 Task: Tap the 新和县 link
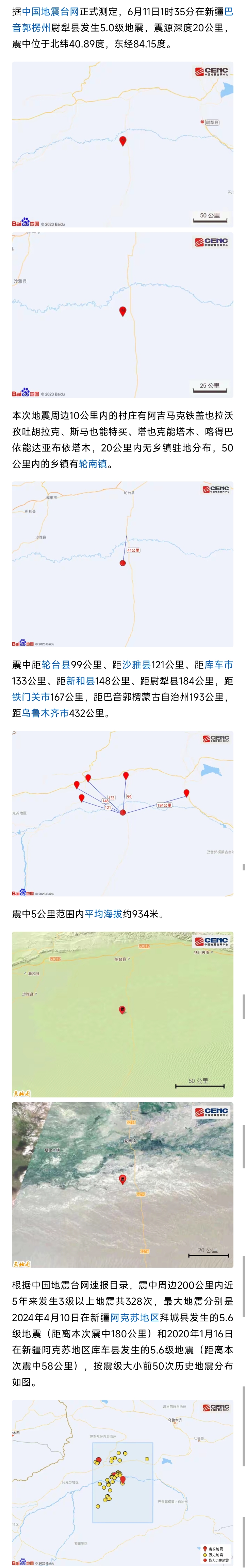80,681
